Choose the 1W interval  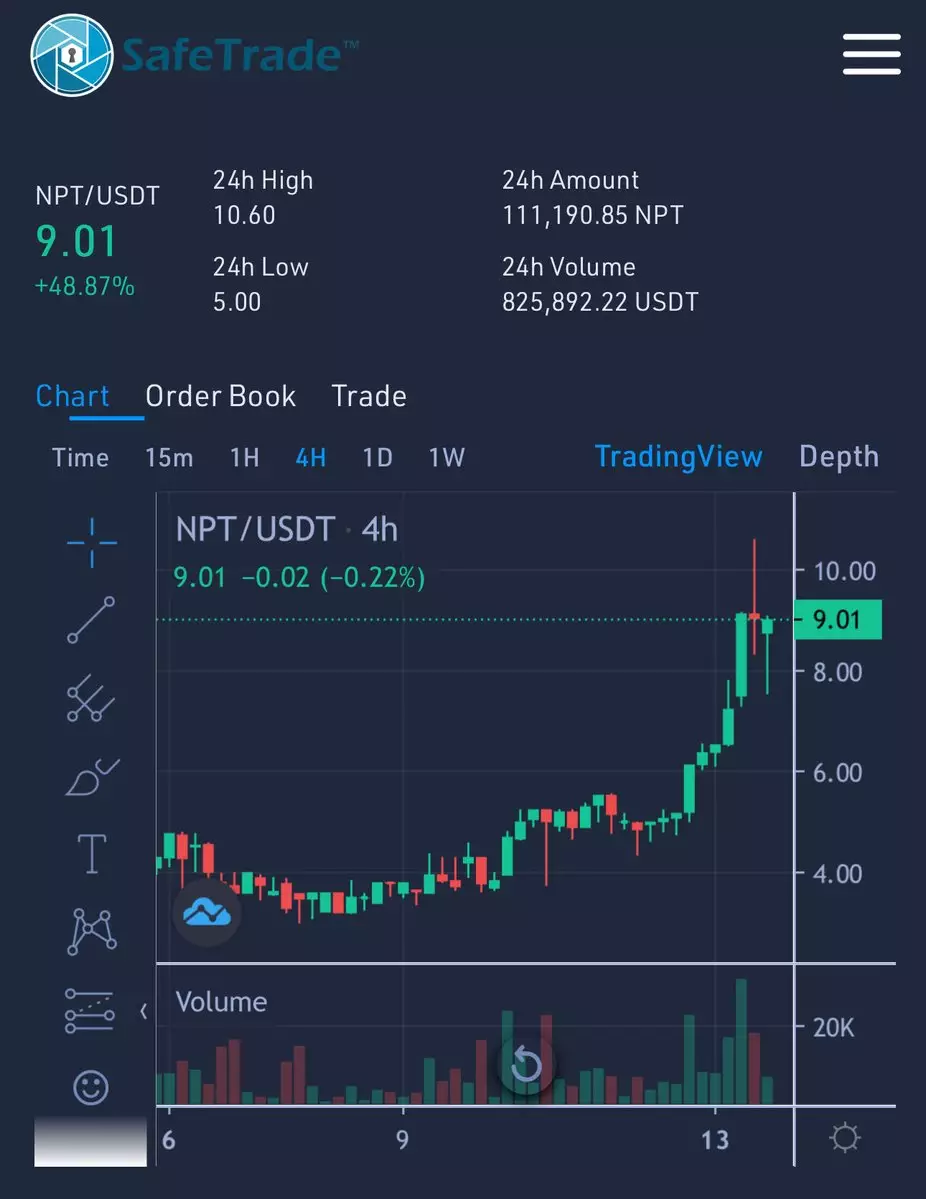(447, 458)
